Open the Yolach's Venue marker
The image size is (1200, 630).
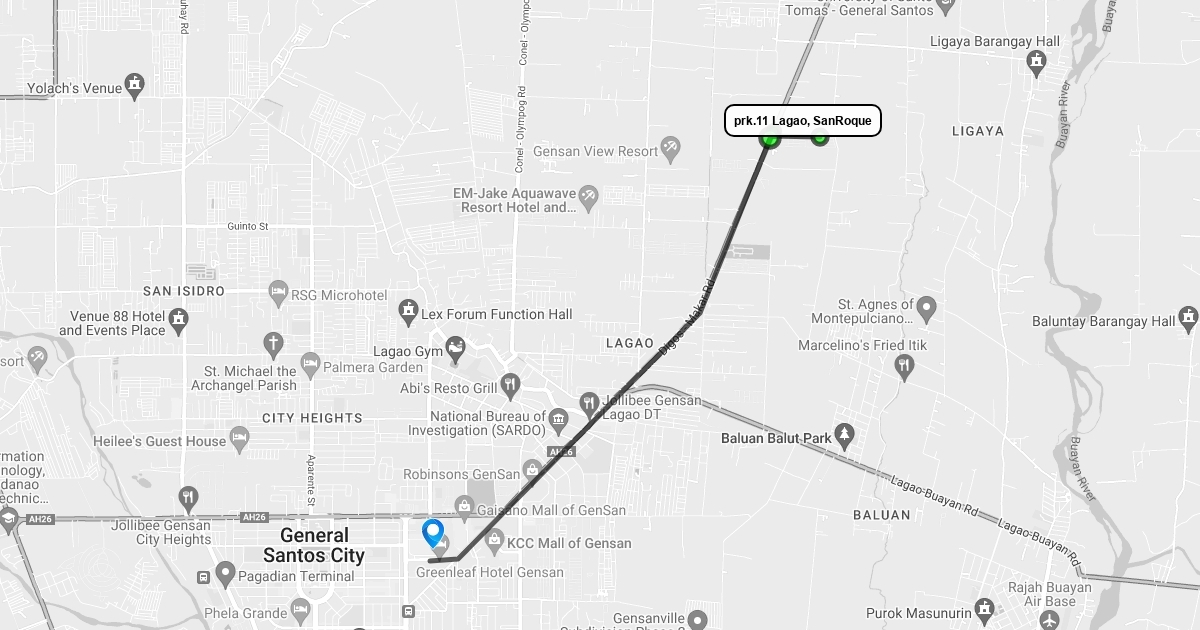pos(135,84)
